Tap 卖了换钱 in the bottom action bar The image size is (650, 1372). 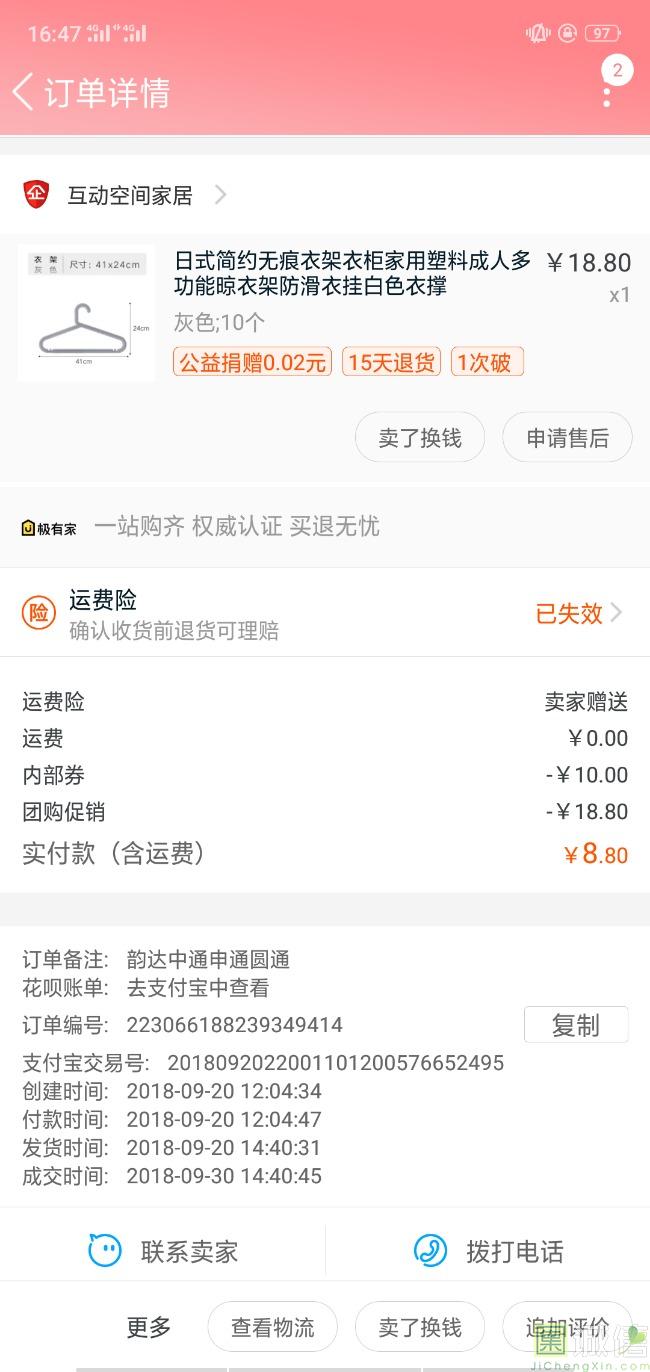pos(420,1327)
